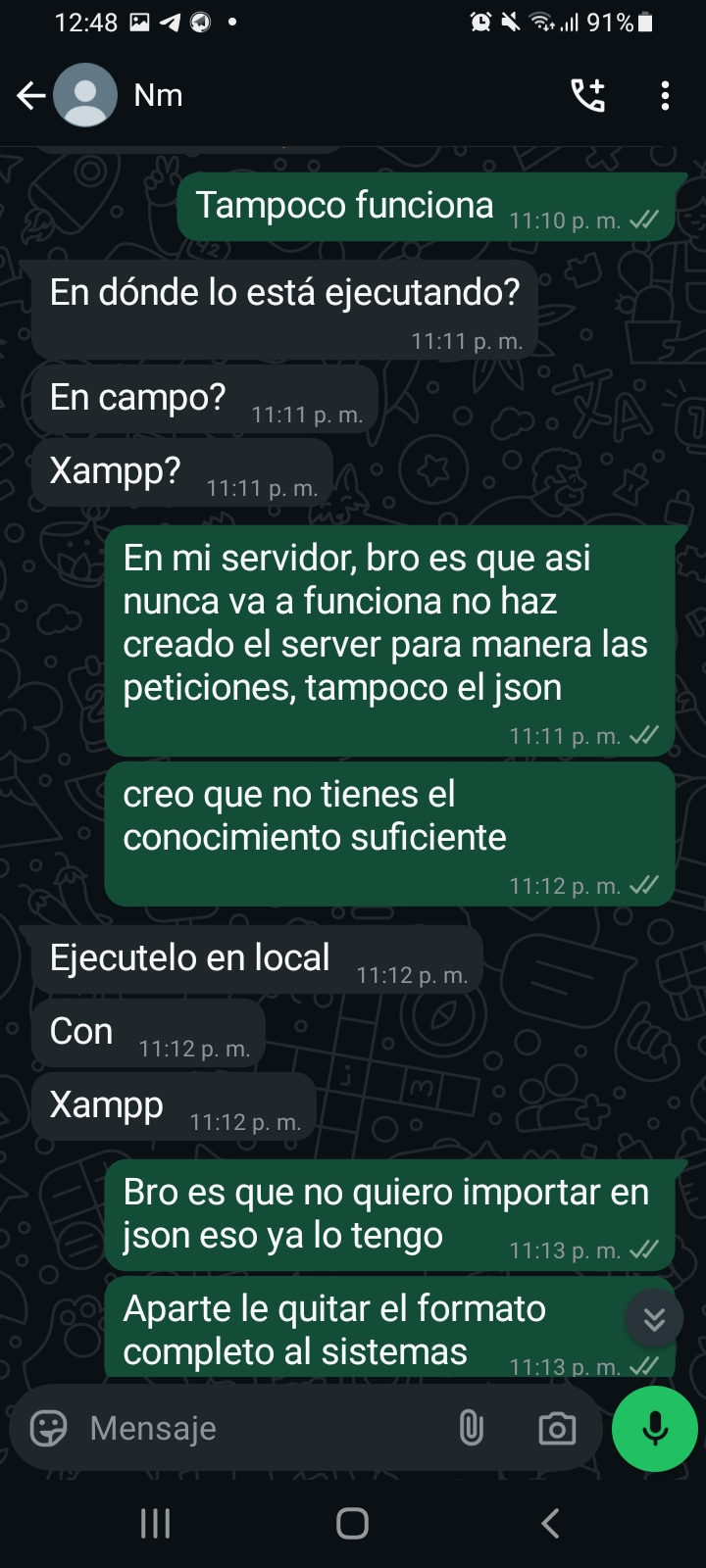Open Nm's contact info

(x=158, y=95)
